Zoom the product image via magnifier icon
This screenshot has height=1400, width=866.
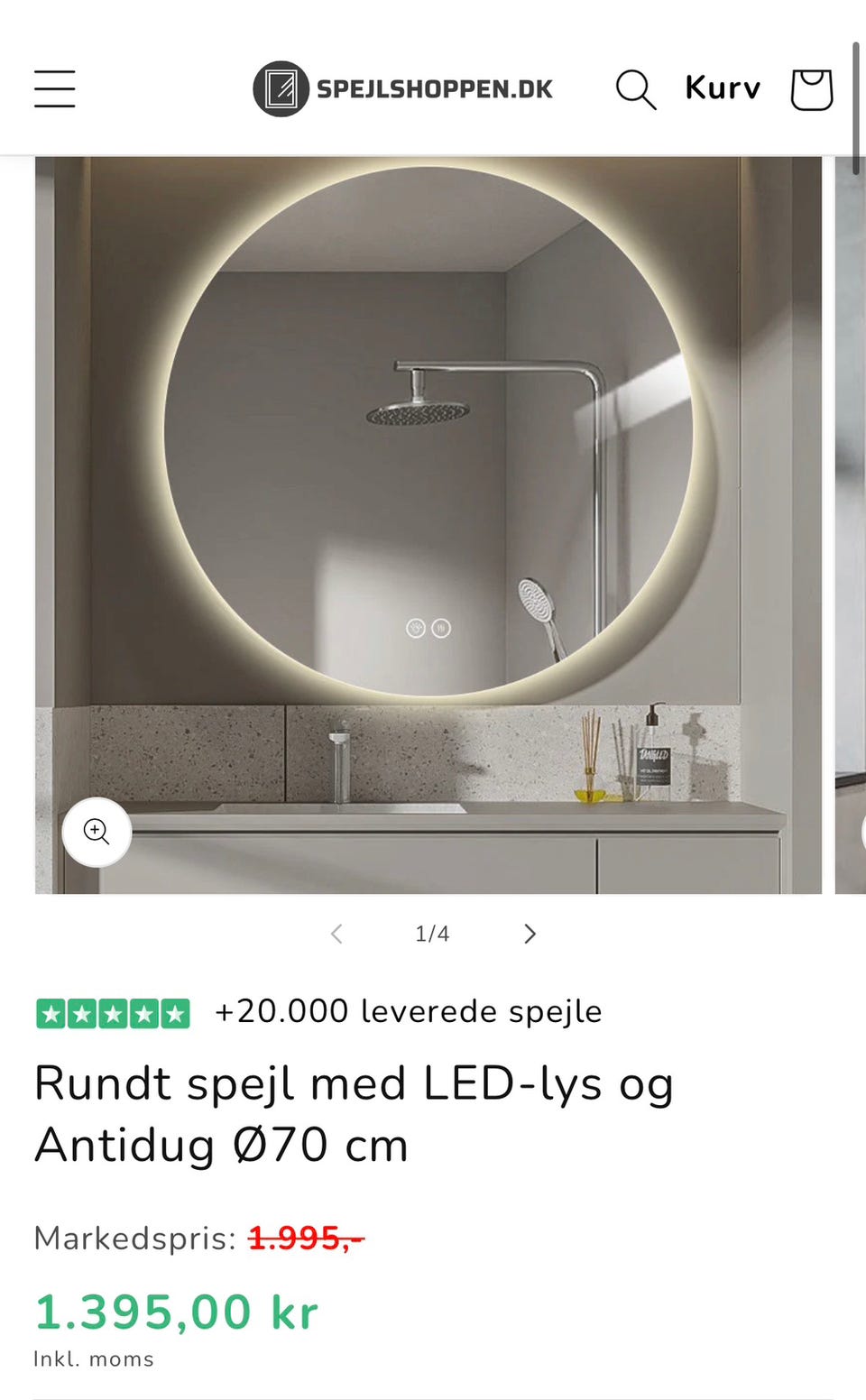[97, 833]
